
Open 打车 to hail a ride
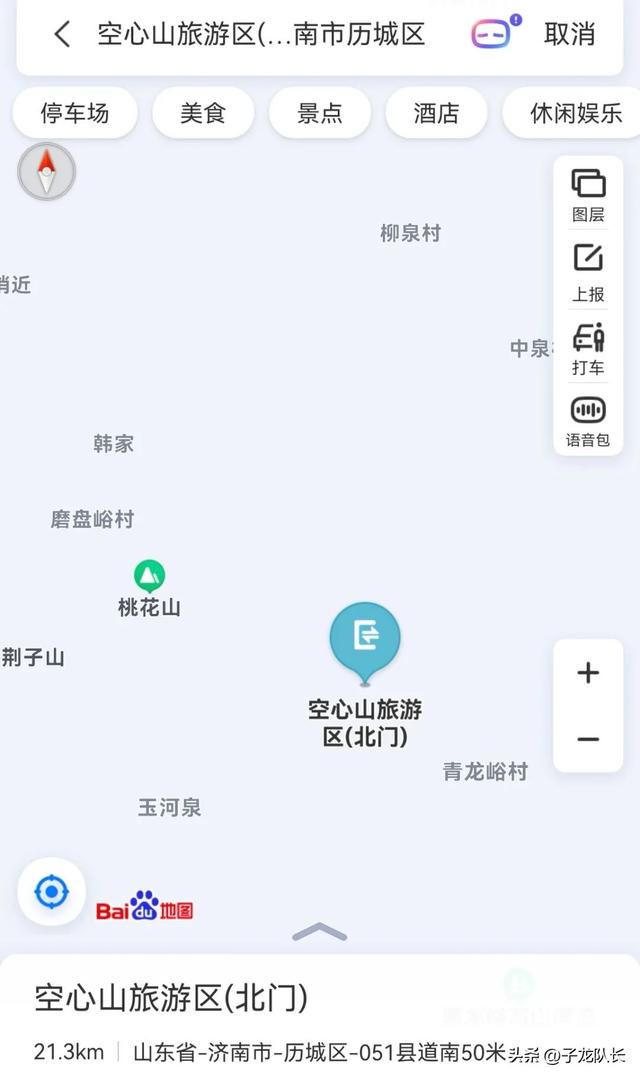click(x=588, y=349)
